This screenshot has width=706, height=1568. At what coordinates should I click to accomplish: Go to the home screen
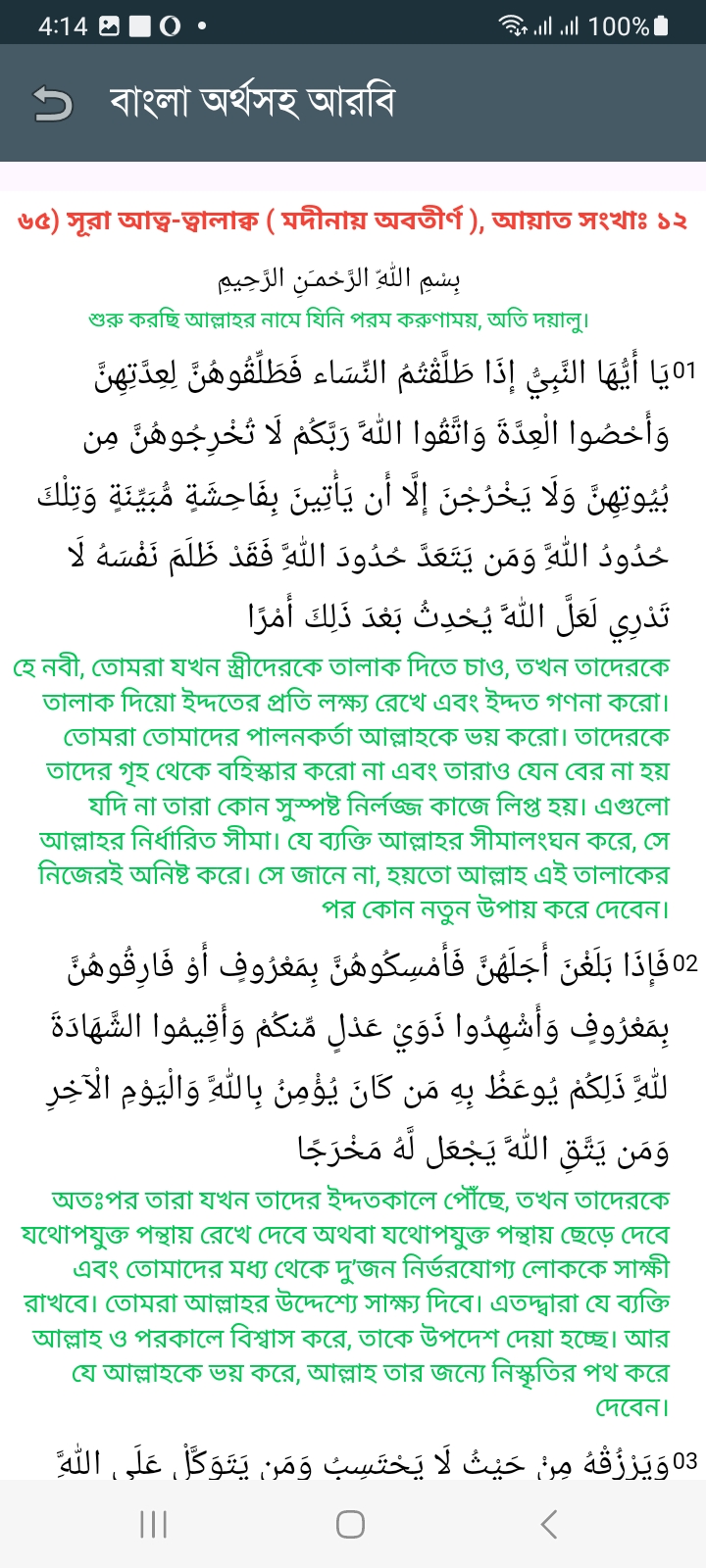click(351, 1524)
